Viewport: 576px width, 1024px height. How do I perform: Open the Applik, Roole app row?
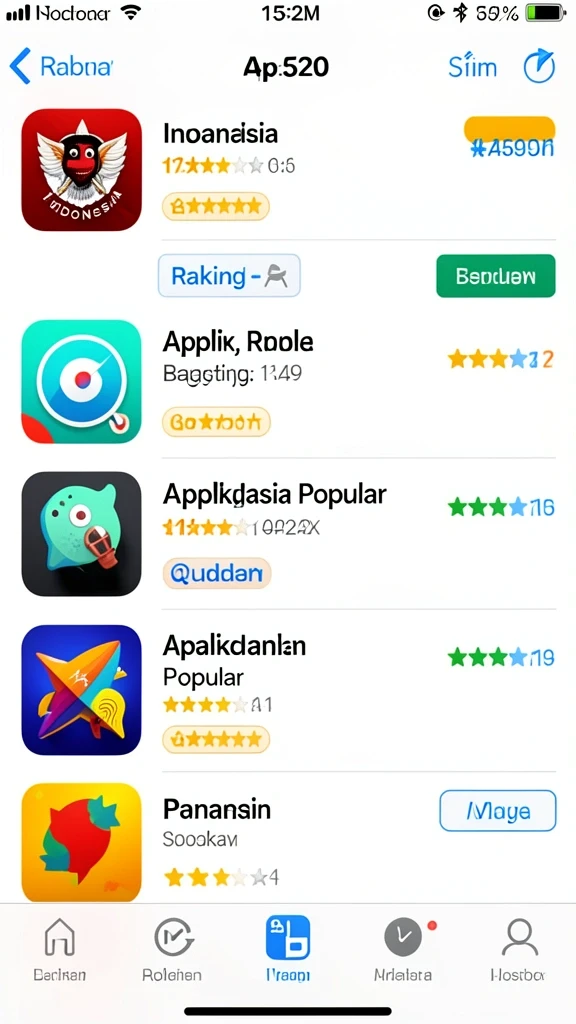288,382
